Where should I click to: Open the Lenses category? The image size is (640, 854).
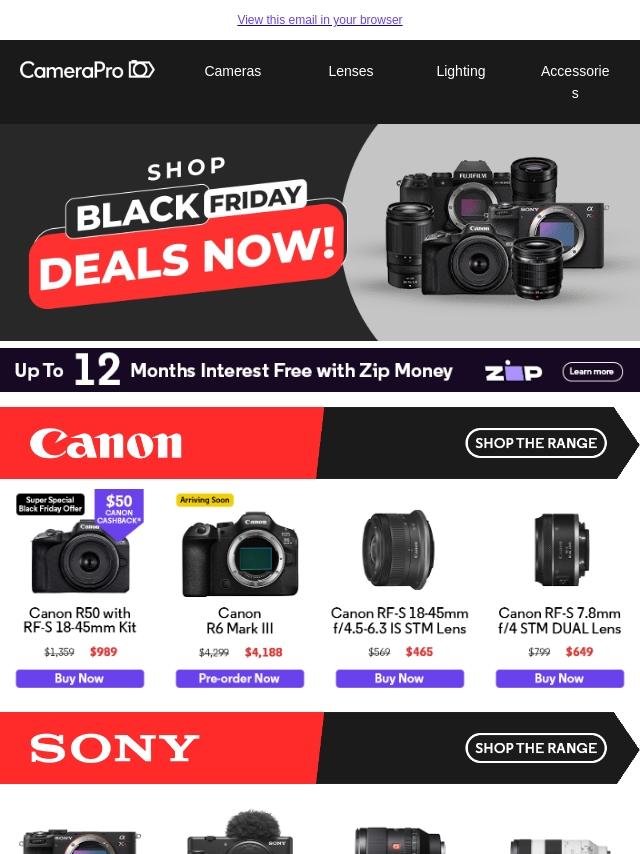pyautogui.click(x=351, y=71)
